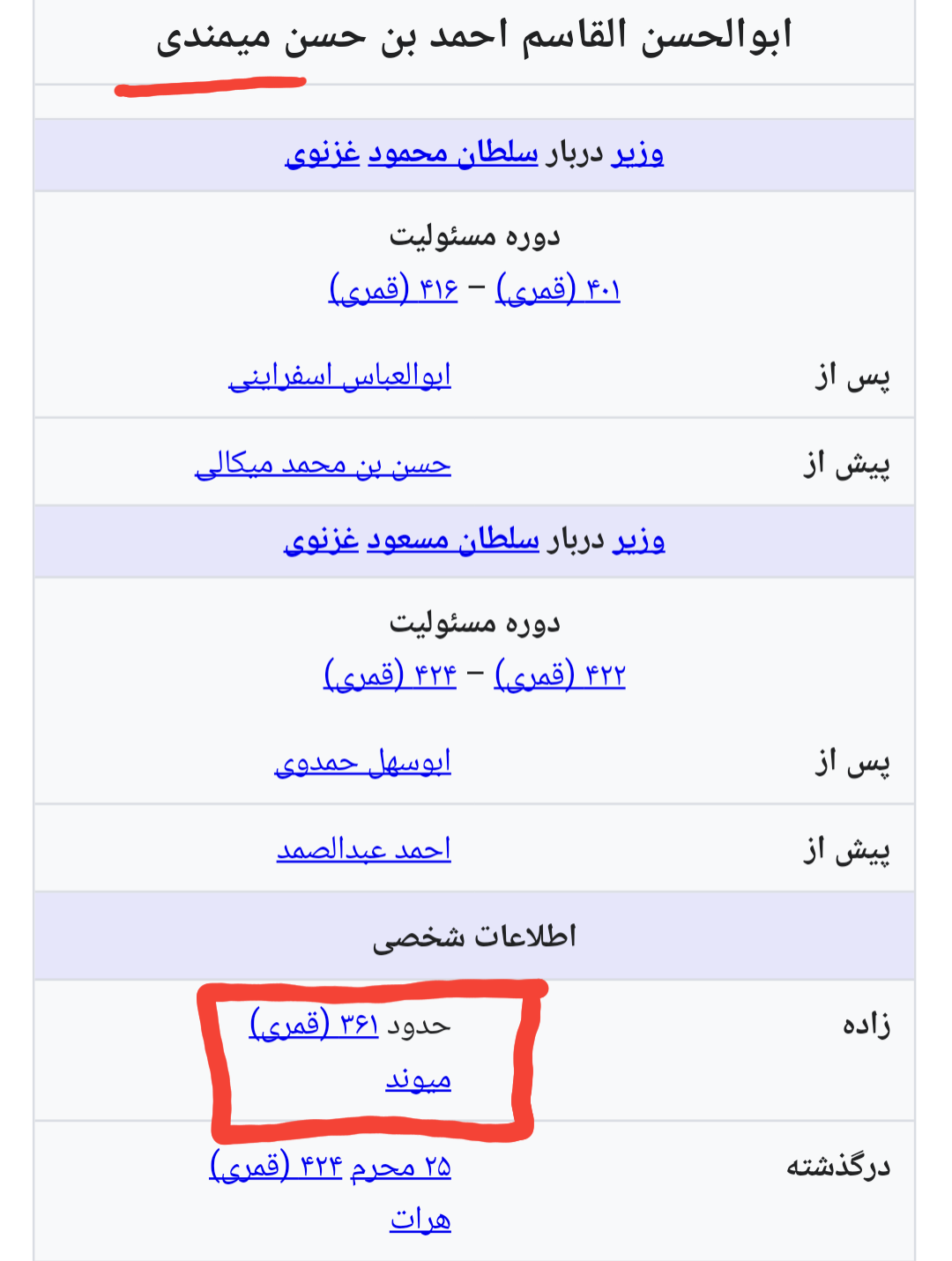Open the ۳۶۱ (قمری) birth year link
The image size is (952, 1261).
click(x=315, y=1025)
